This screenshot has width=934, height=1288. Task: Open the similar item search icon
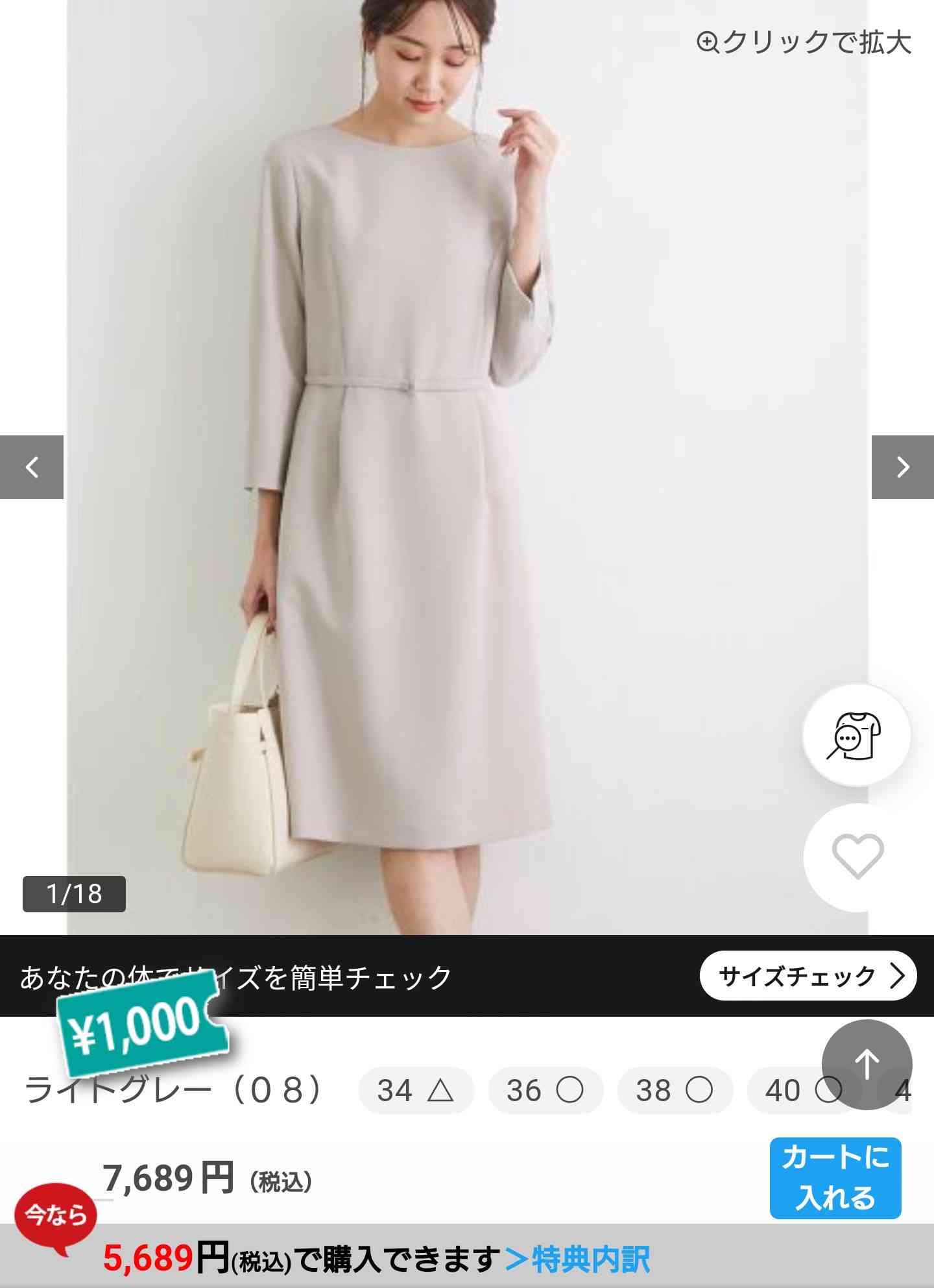click(x=856, y=735)
